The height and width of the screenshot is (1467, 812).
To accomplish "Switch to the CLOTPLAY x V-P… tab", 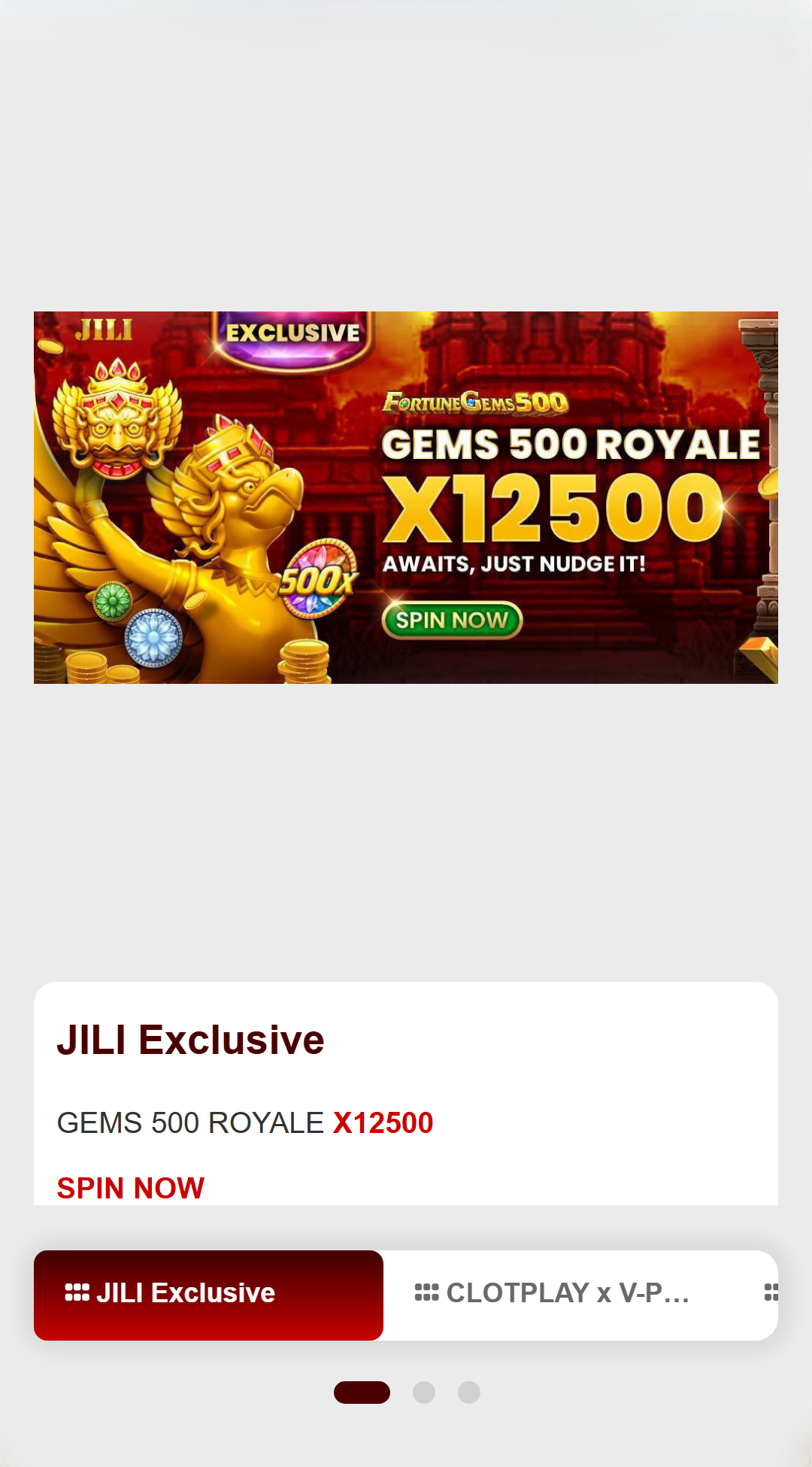I will pos(553,1293).
